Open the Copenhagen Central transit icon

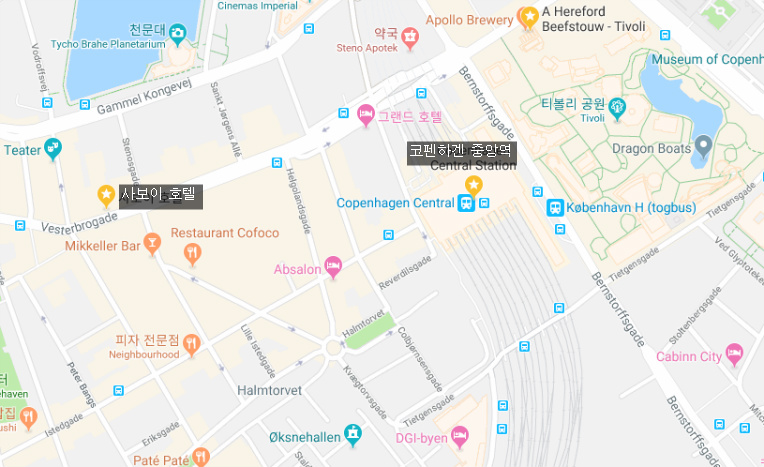pos(466,203)
